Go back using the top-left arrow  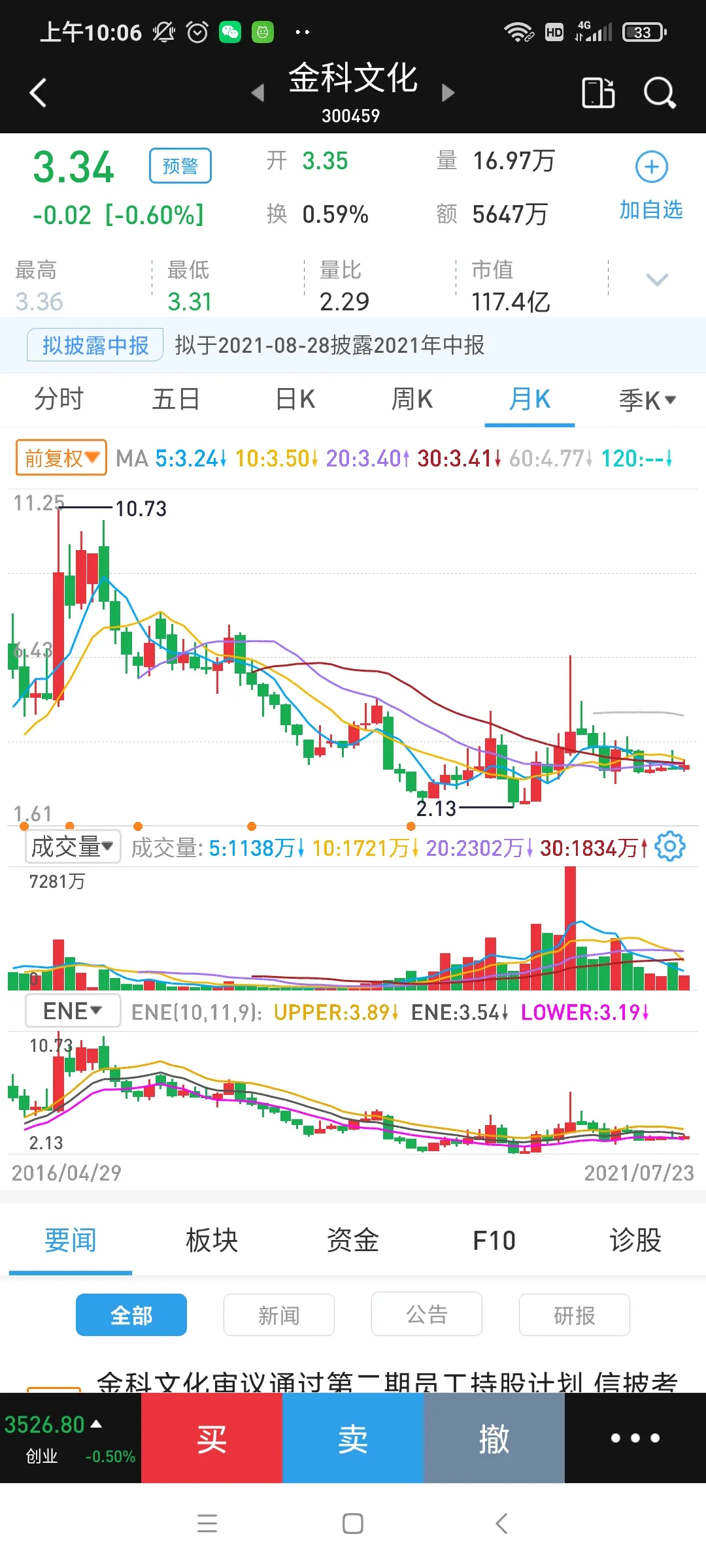[x=39, y=93]
